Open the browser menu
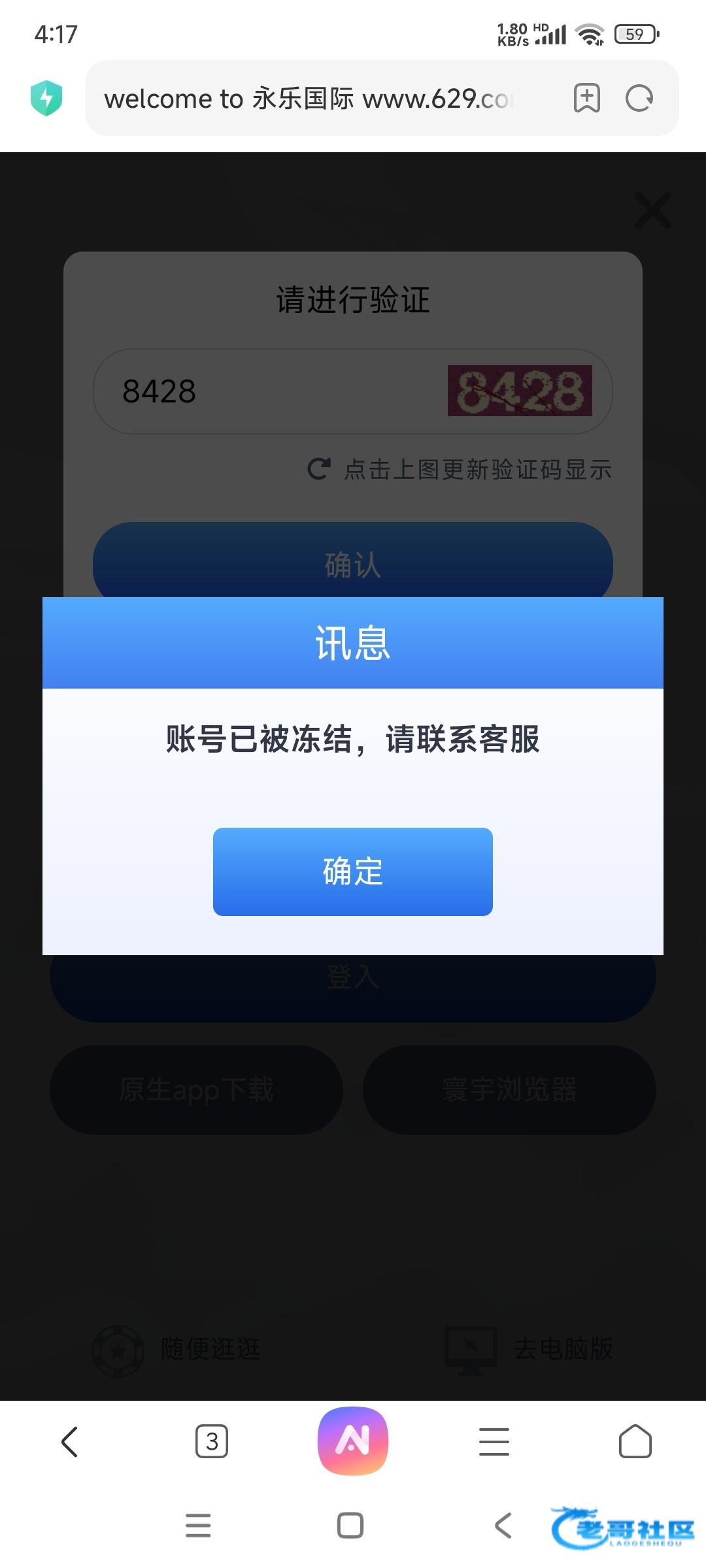The image size is (706, 1568). (494, 1441)
